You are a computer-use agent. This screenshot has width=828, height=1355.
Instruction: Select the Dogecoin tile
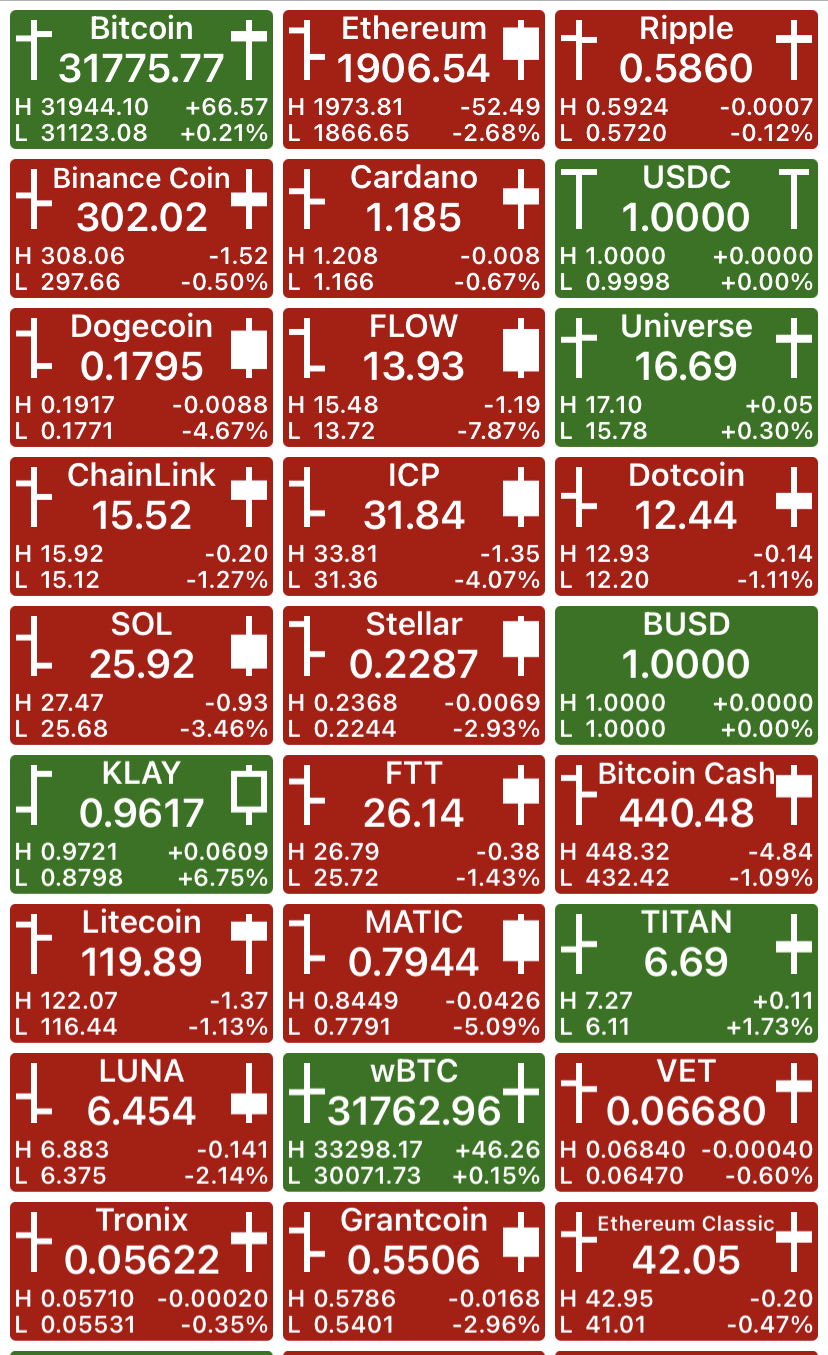pos(141,378)
